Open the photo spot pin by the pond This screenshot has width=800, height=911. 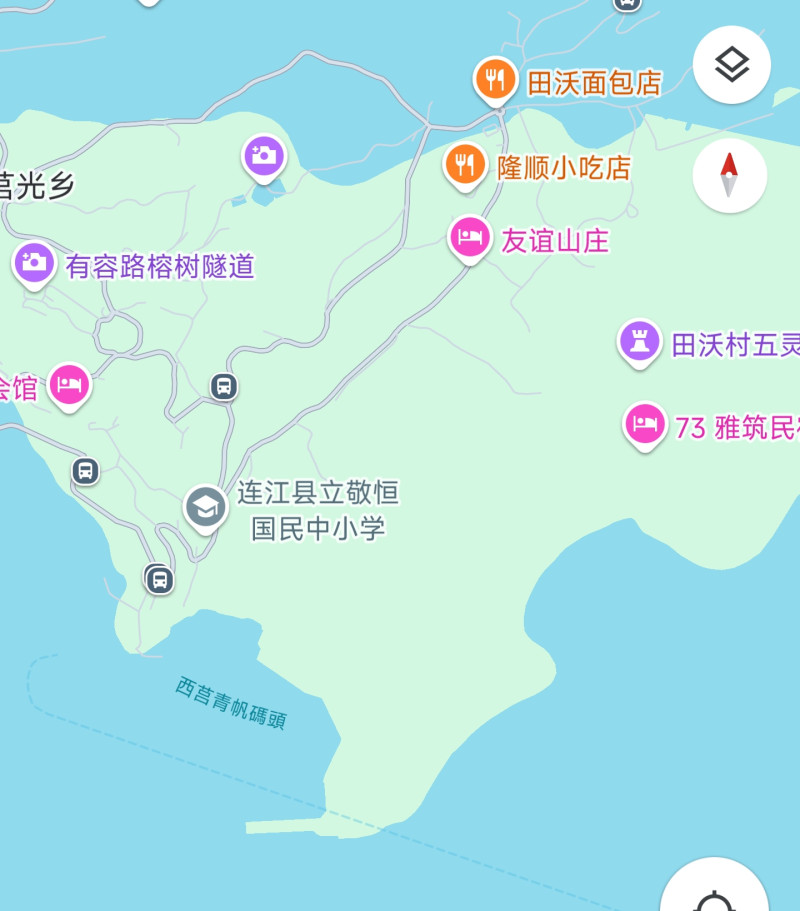264,156
